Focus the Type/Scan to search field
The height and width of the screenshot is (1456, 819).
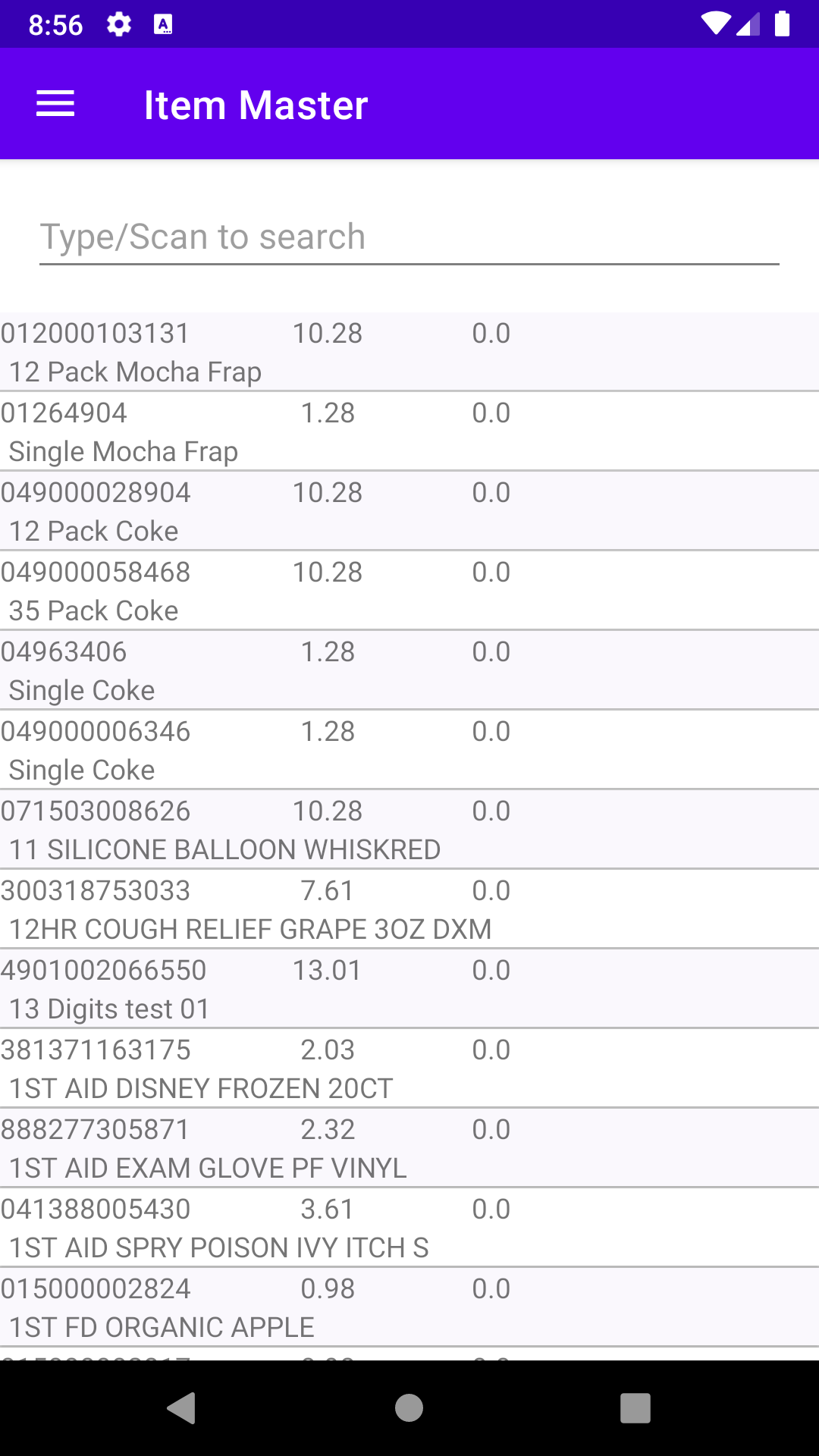[409, 237]
